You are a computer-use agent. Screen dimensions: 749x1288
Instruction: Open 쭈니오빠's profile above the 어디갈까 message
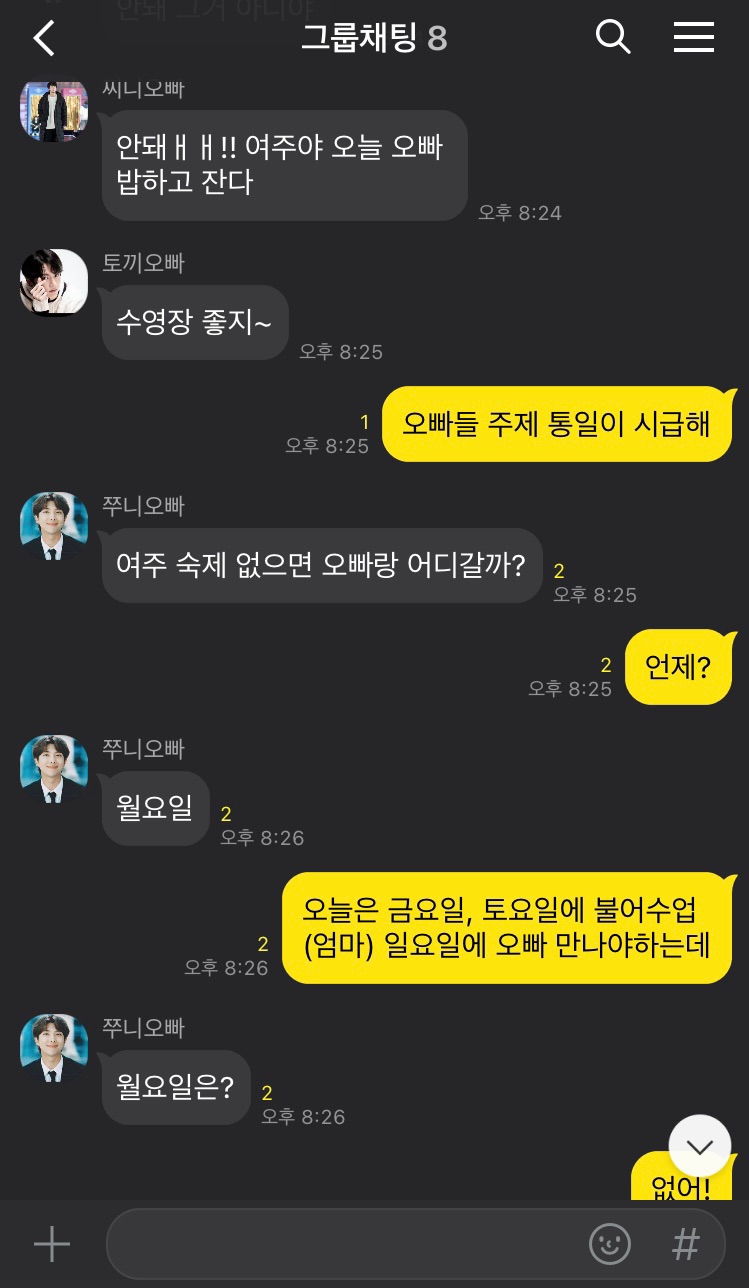tap(54, 526)
